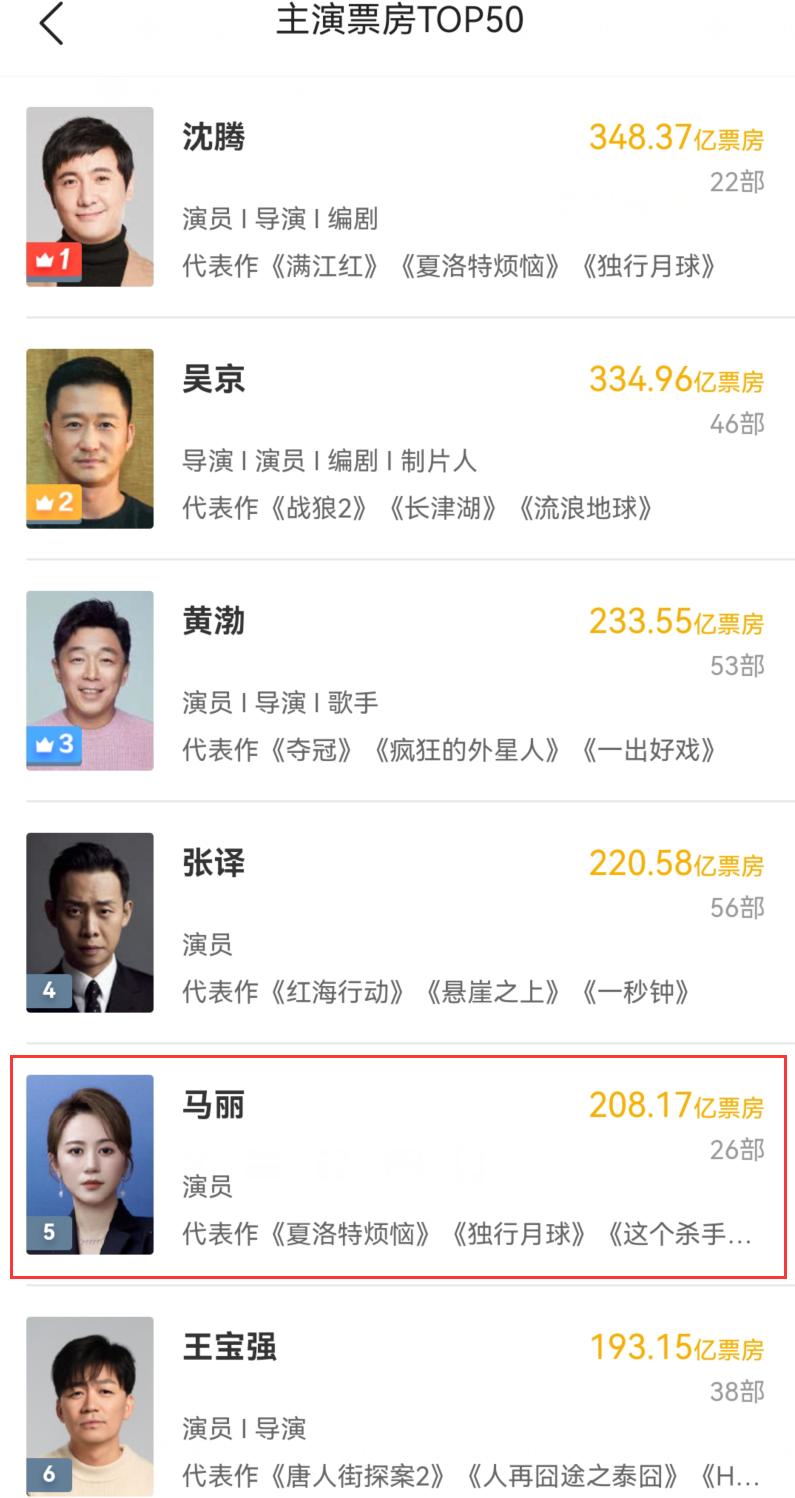Image resolution: width=795 pixels, height=1498 pixels.
Task: Go back using the top-left arrow
Action: 51,23
